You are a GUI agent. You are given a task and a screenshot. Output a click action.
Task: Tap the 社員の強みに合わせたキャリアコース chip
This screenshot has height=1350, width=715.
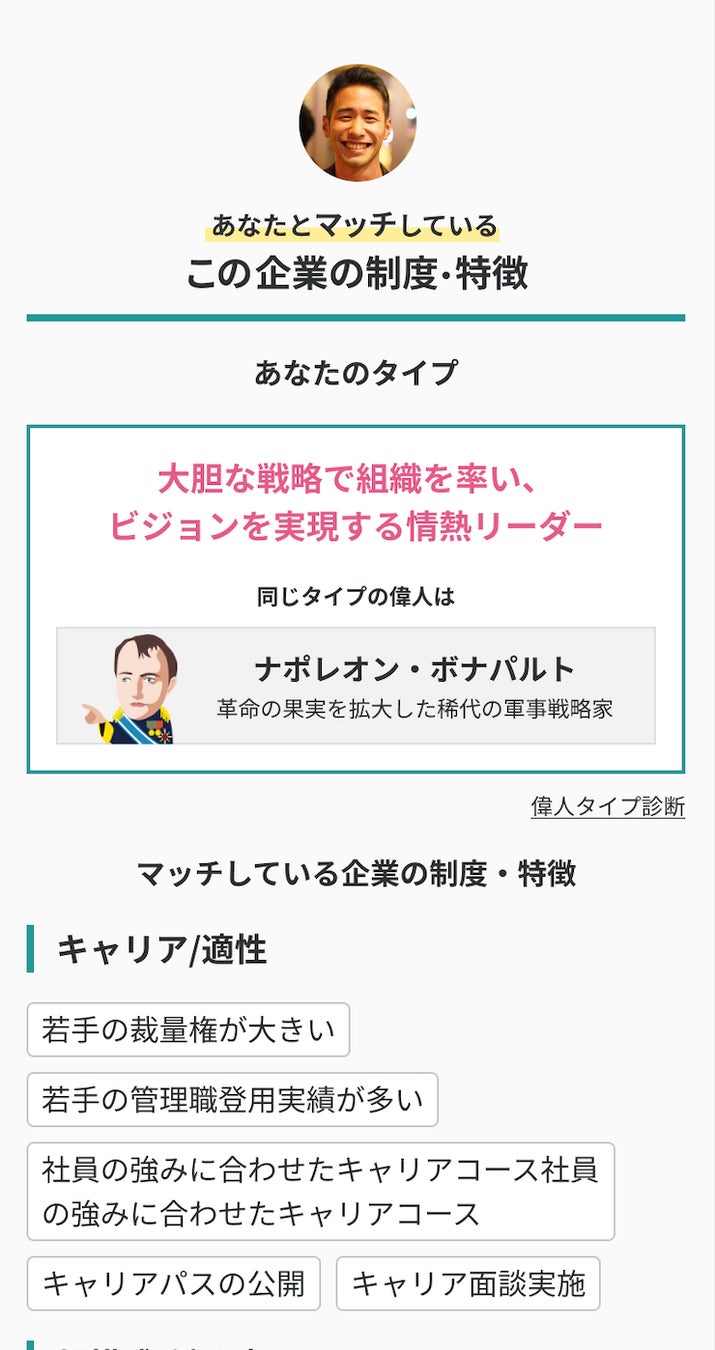tap(320, 1191)
